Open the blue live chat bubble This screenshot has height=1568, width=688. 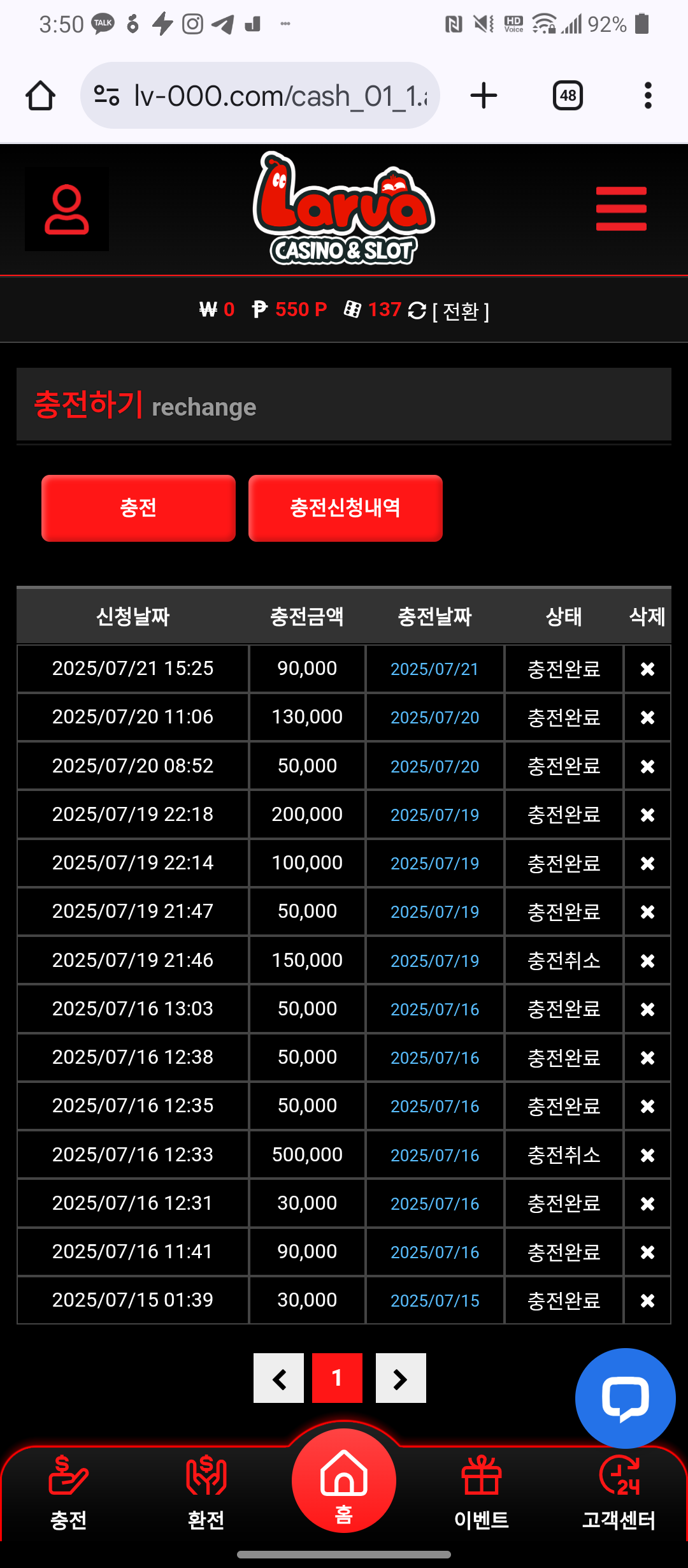click(625, 1398)
